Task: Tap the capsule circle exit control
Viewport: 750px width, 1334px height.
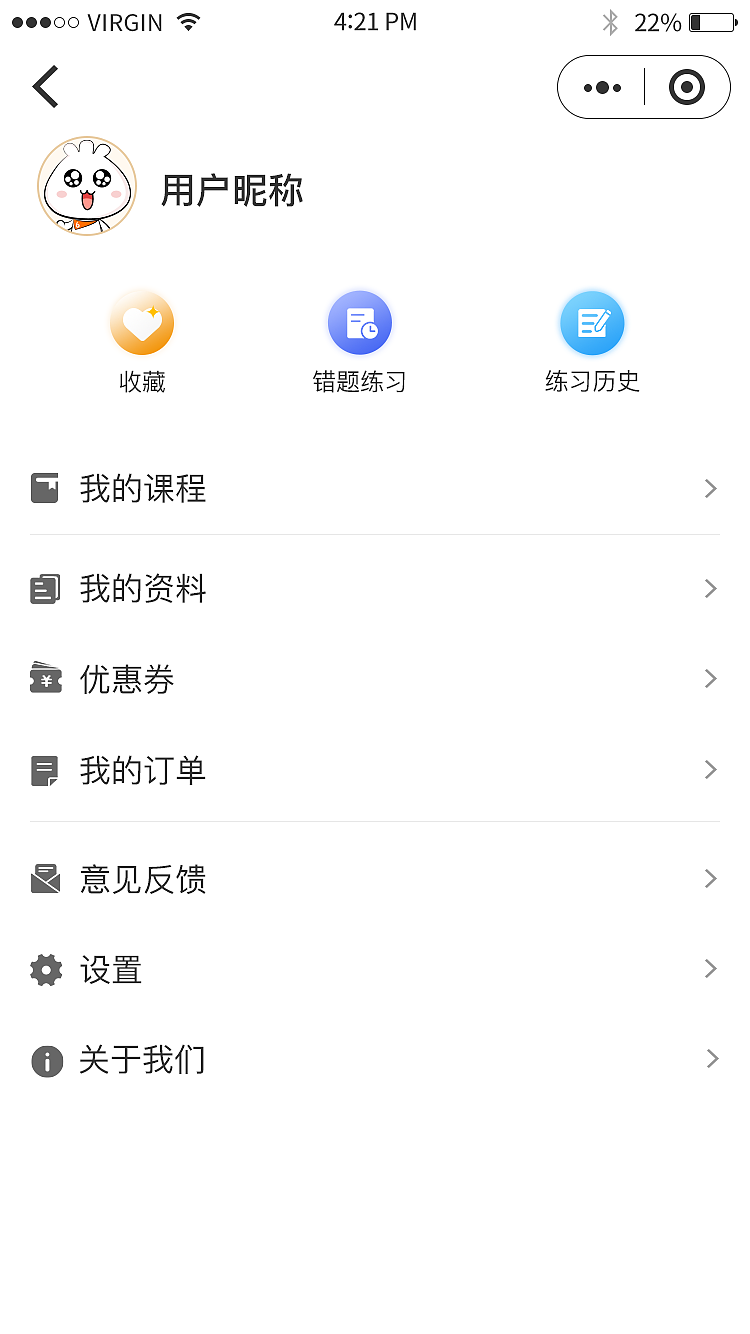Action: [687, 87]
